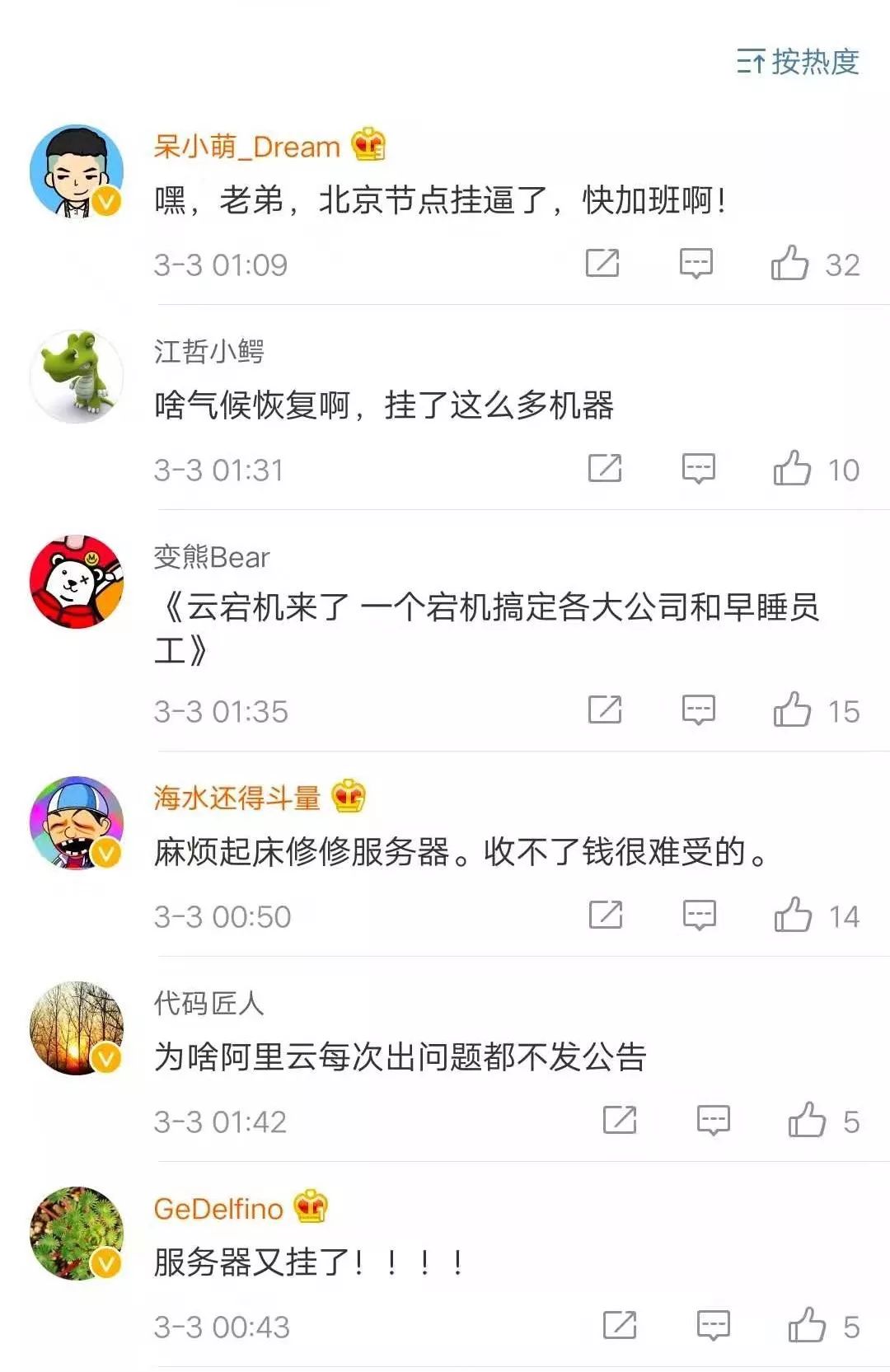The image size is (890, 1372).
Task: Reply to 江哲小鳄's comment
Action: (x=698, y=469)
